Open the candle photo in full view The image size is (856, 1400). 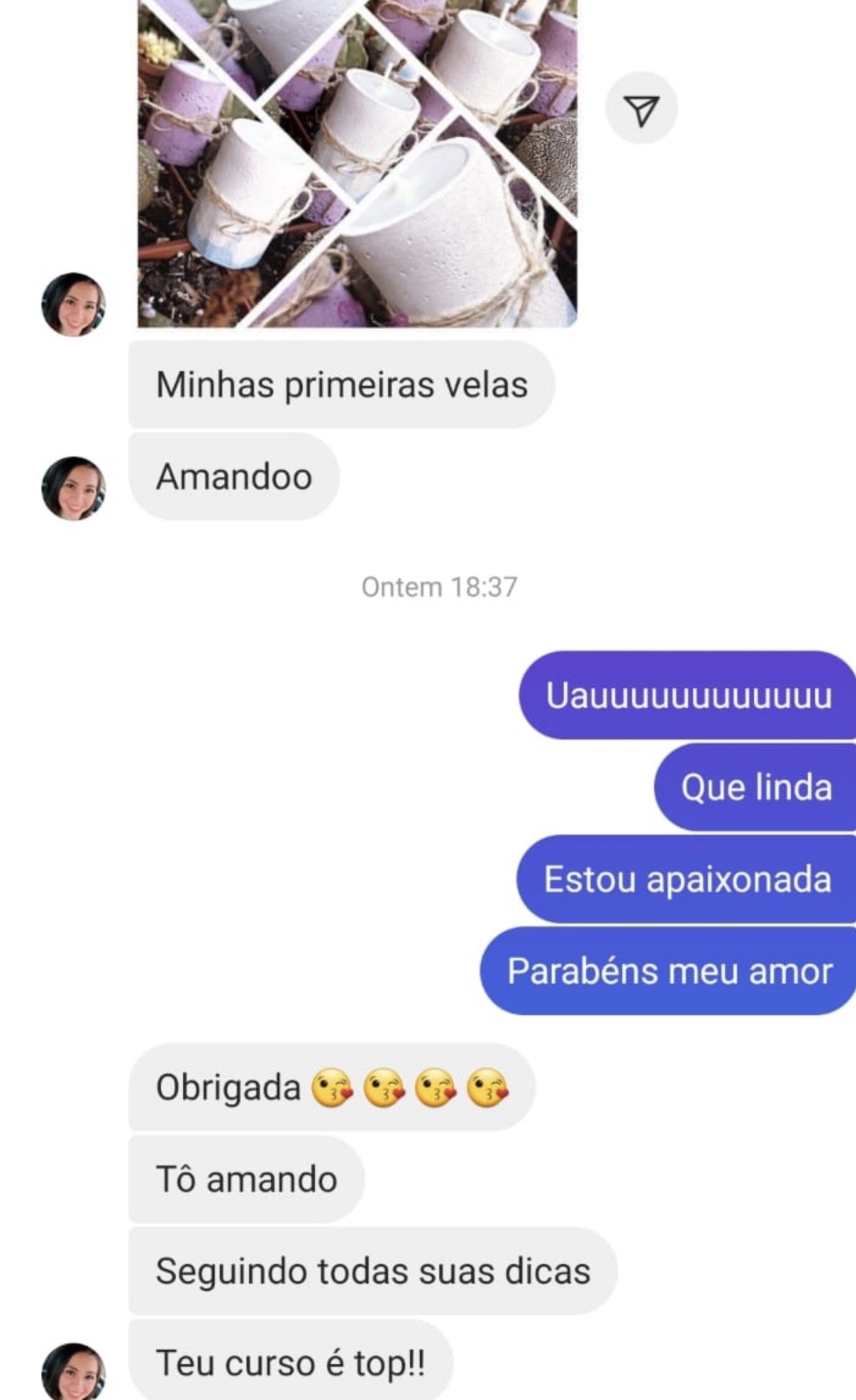357,162
